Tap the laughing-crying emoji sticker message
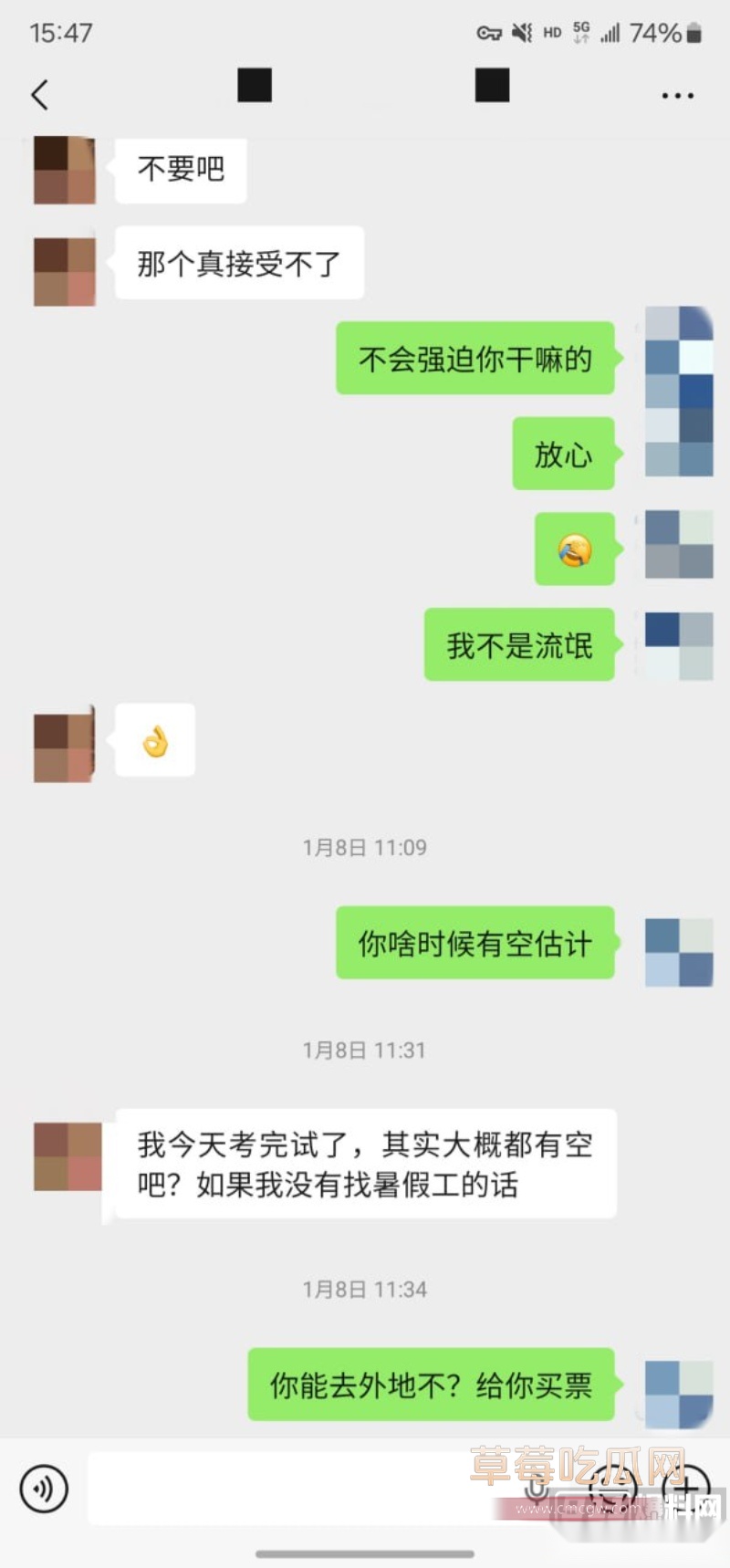 point(574,550)
